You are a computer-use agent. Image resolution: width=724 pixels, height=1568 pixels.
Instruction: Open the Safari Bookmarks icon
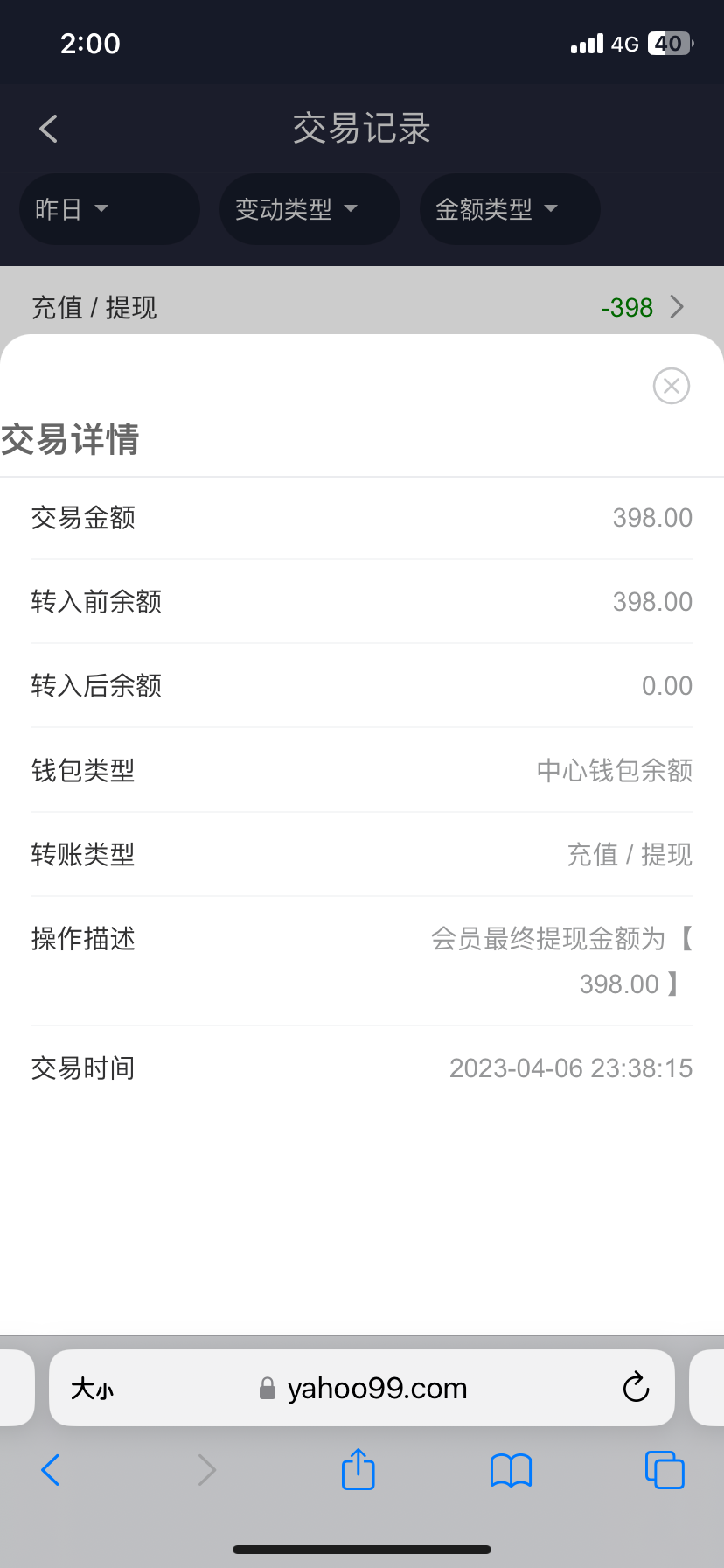511,1469
